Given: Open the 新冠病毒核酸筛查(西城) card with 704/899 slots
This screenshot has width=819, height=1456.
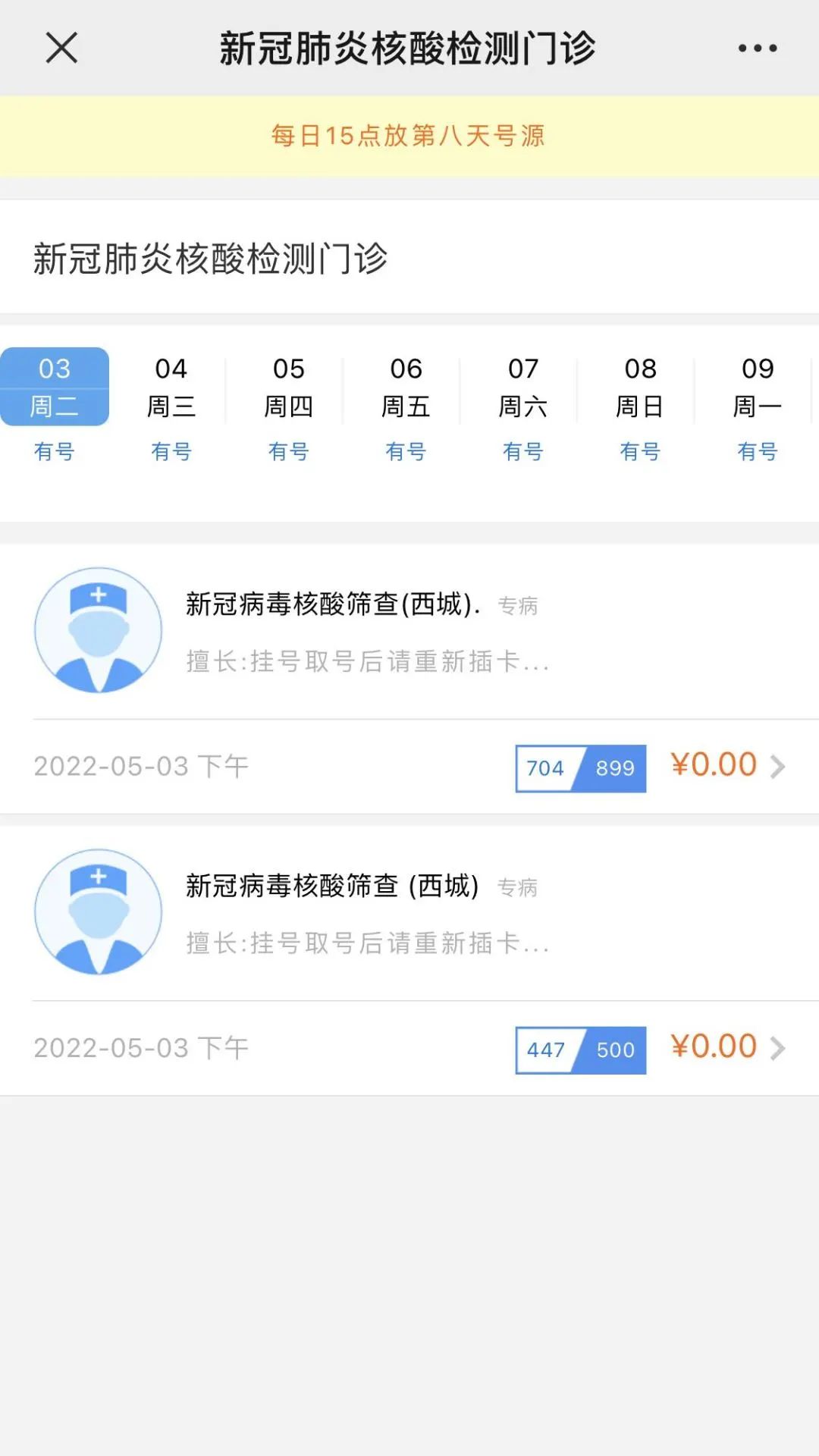Looking at the screenshot, I should click(409, 679).
